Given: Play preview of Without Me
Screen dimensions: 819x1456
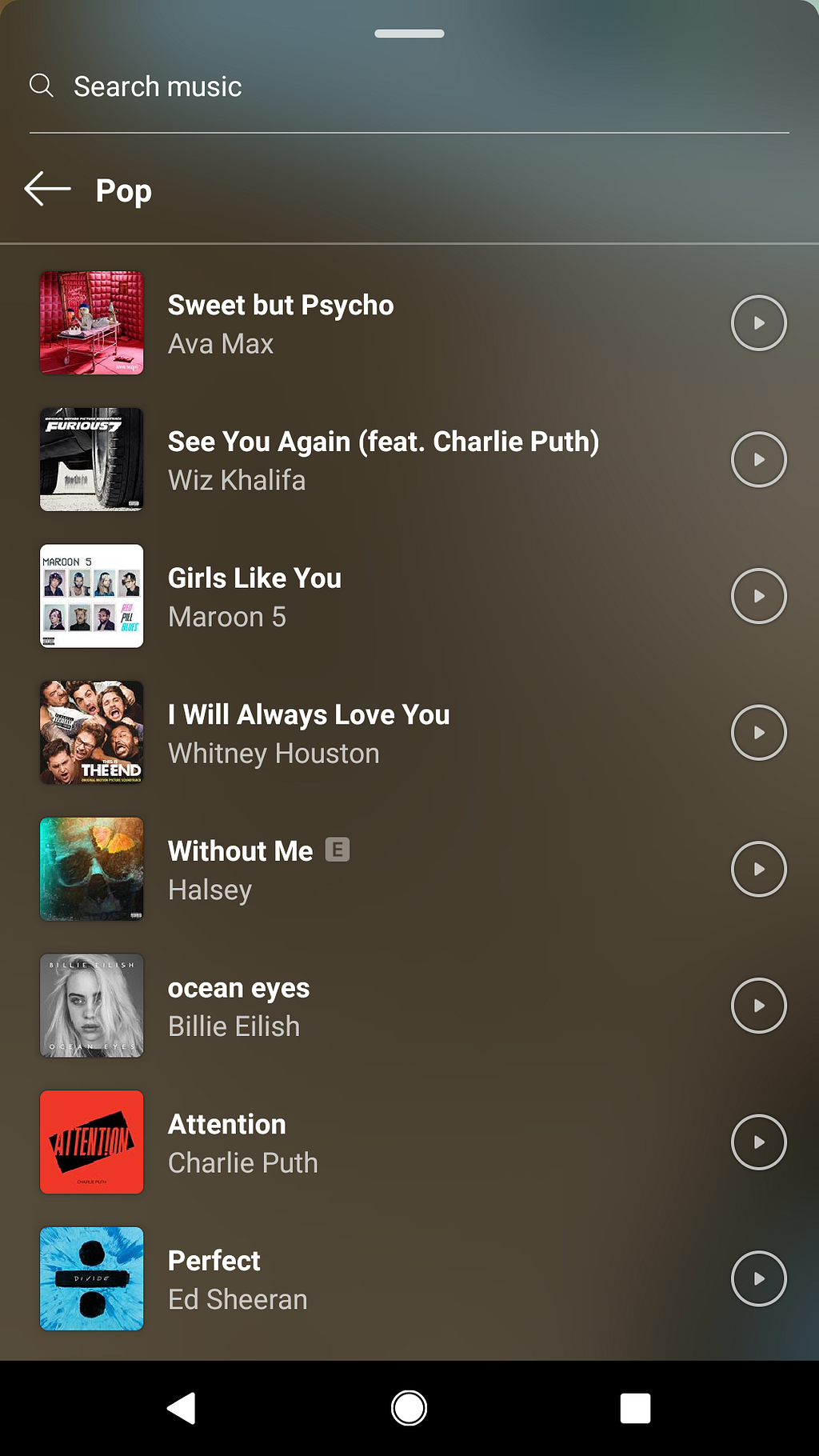Looking at the screenshot, I should coord(758,870).
